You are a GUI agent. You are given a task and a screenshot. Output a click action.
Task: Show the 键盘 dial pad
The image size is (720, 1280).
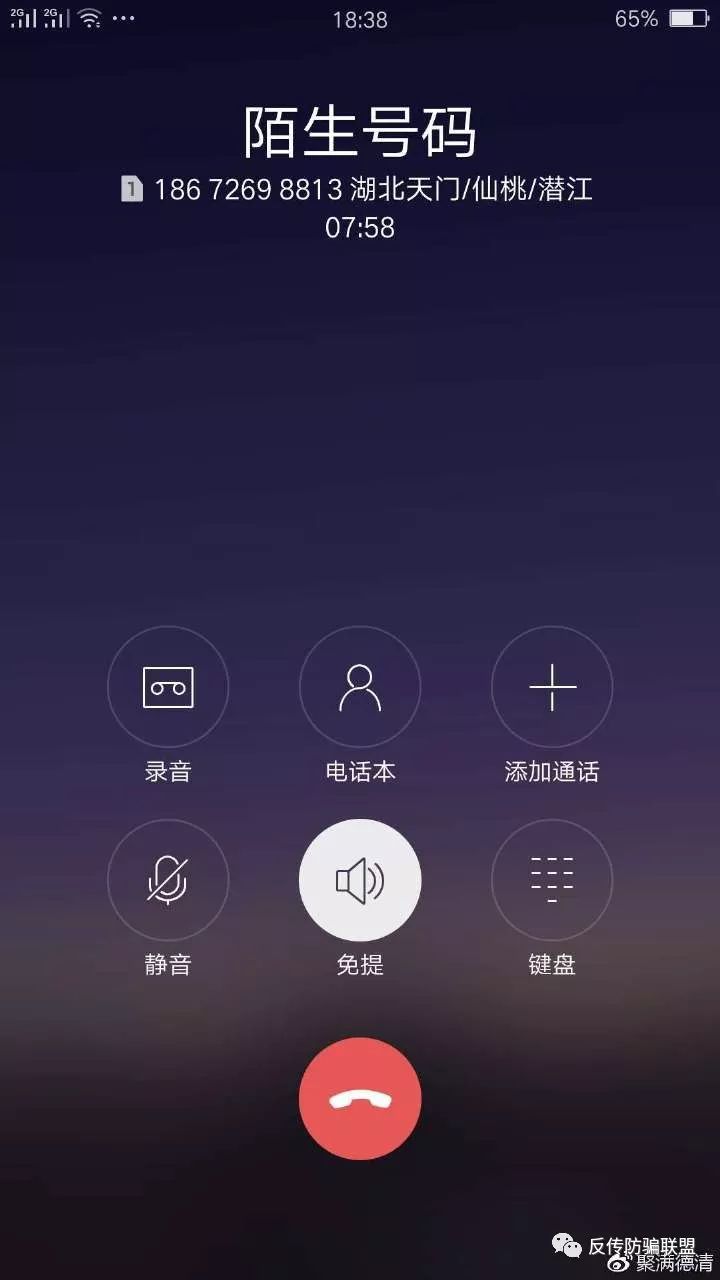(x=552, y=880)
